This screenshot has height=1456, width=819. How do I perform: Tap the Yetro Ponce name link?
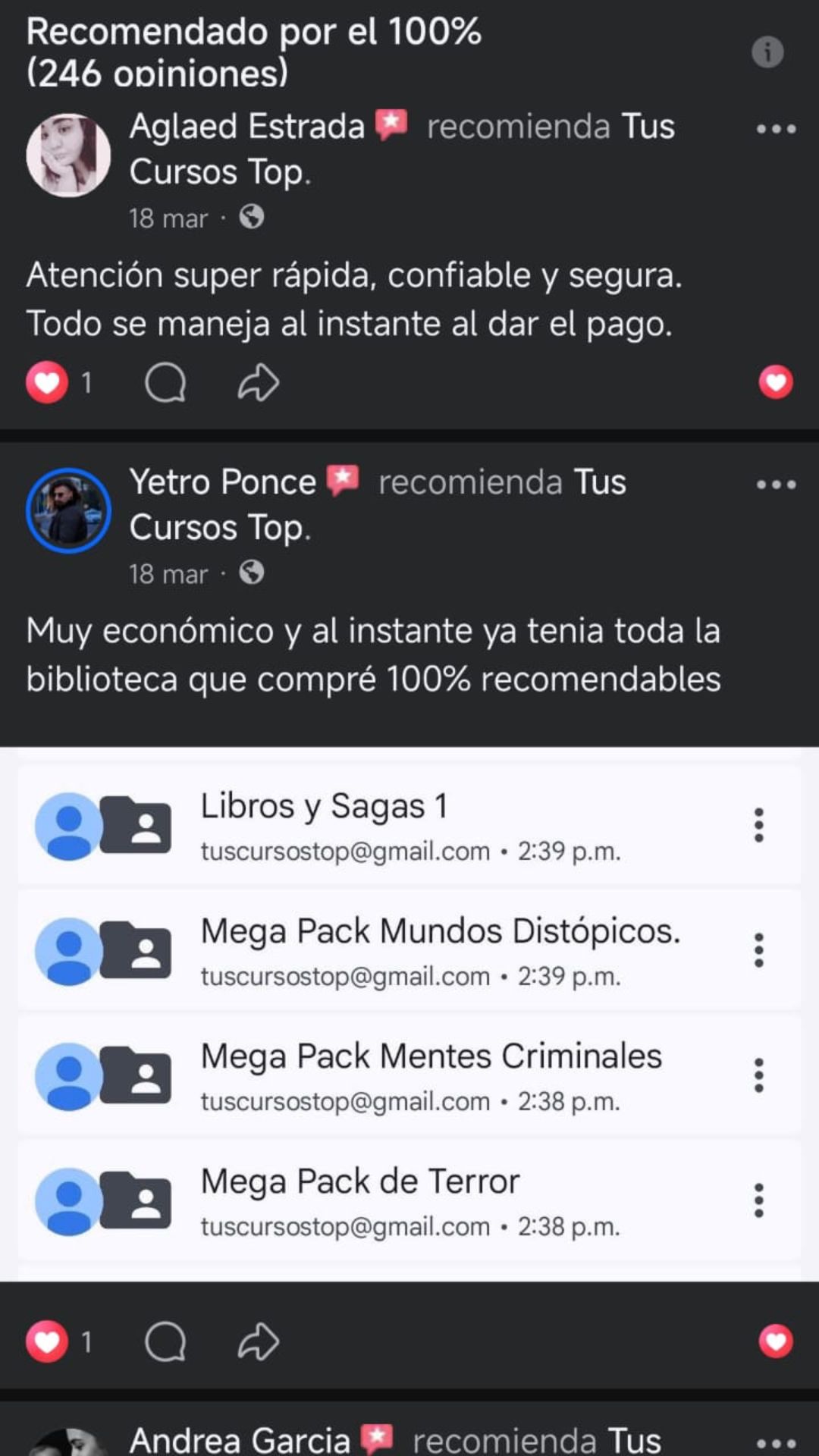[222, 482]
